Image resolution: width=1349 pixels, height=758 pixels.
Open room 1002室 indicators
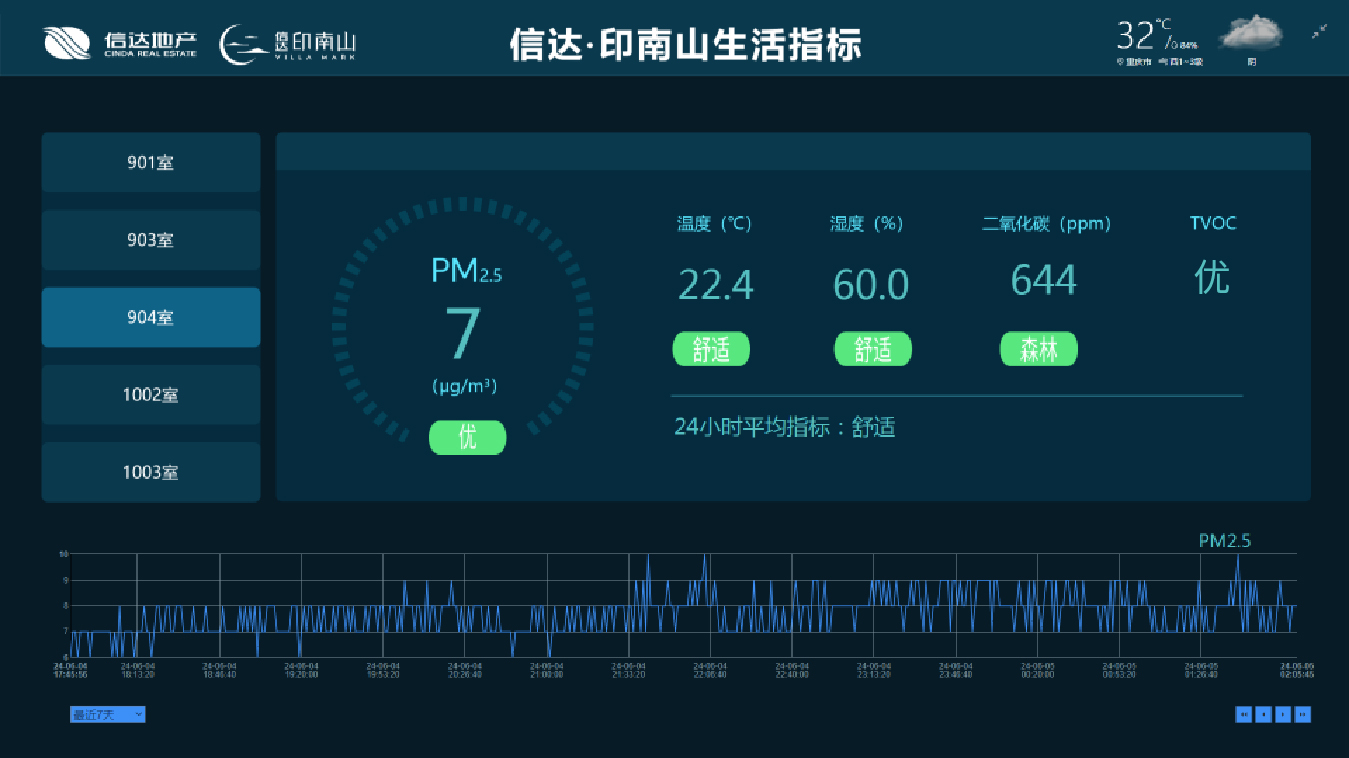coord(150,395)
